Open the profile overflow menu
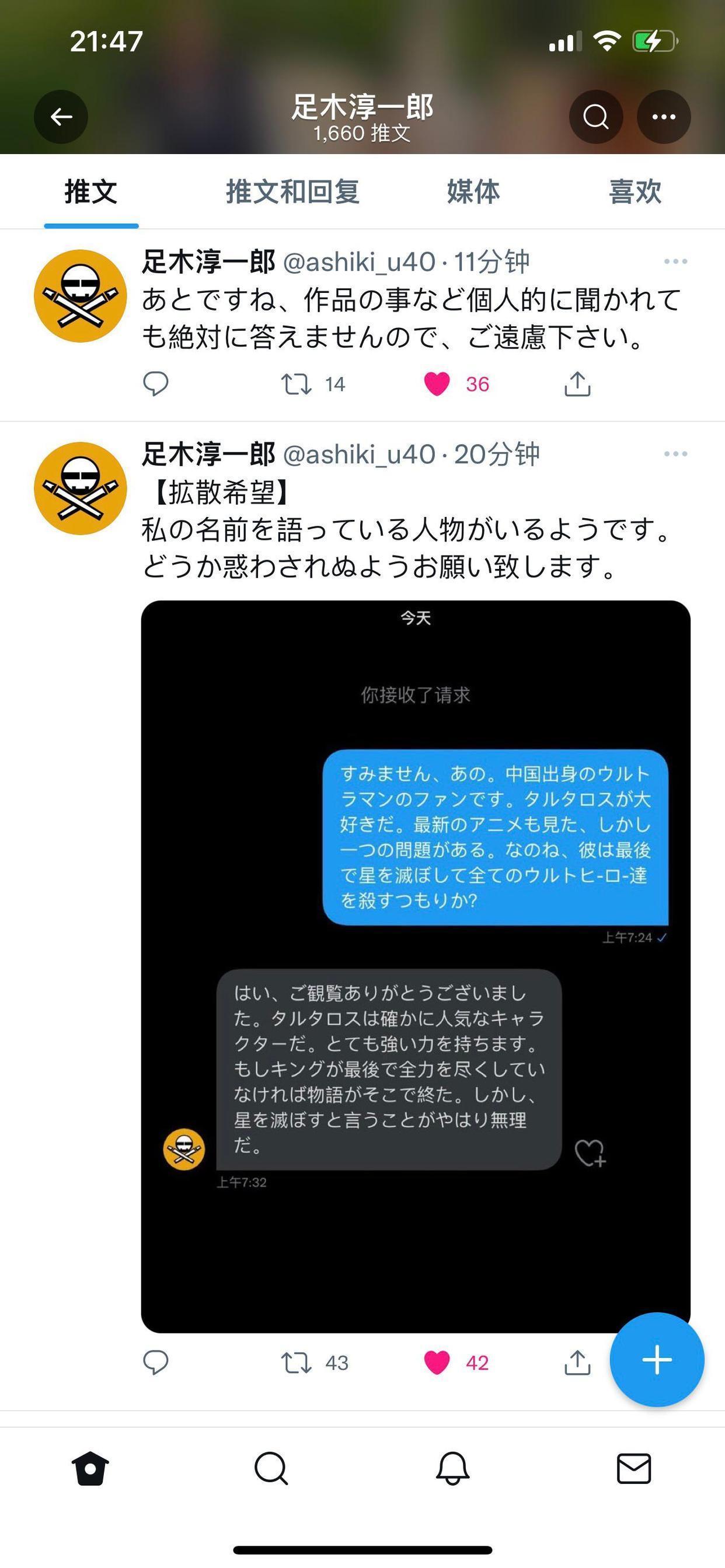This screenshot has height=1568, width=725. click(664, 116)
